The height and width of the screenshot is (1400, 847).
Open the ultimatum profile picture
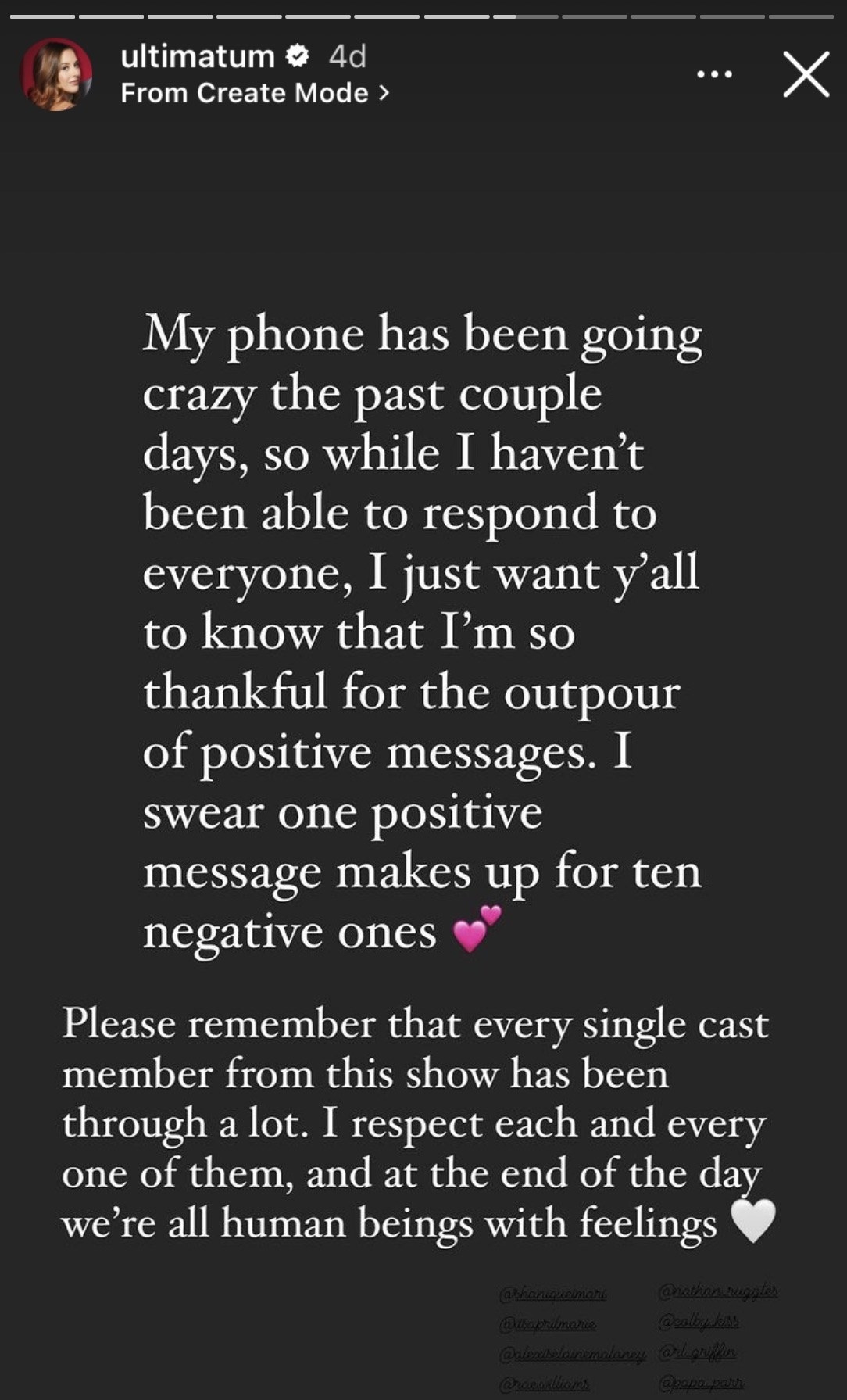(x=55, y=74)
